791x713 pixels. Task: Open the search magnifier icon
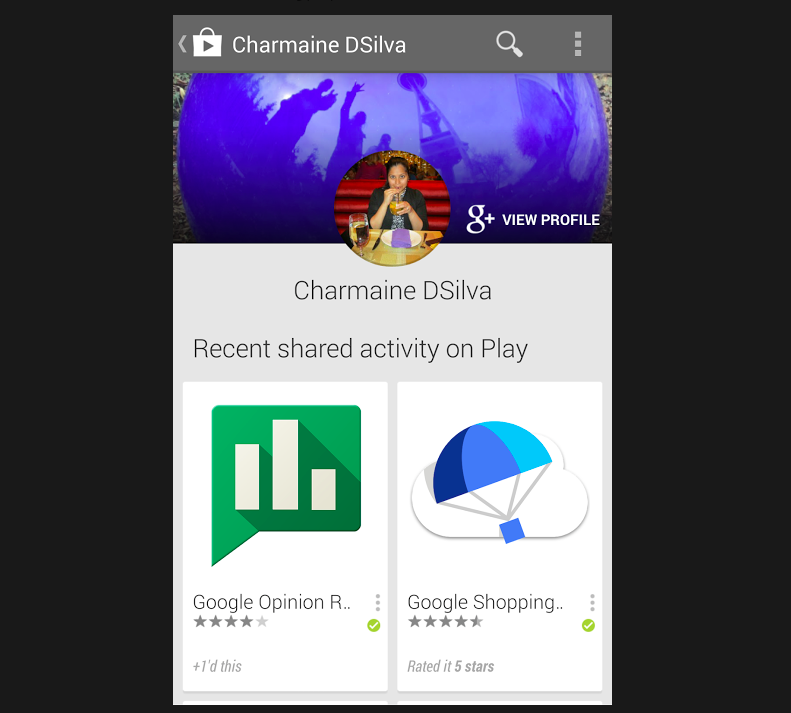tap(509, 44)
